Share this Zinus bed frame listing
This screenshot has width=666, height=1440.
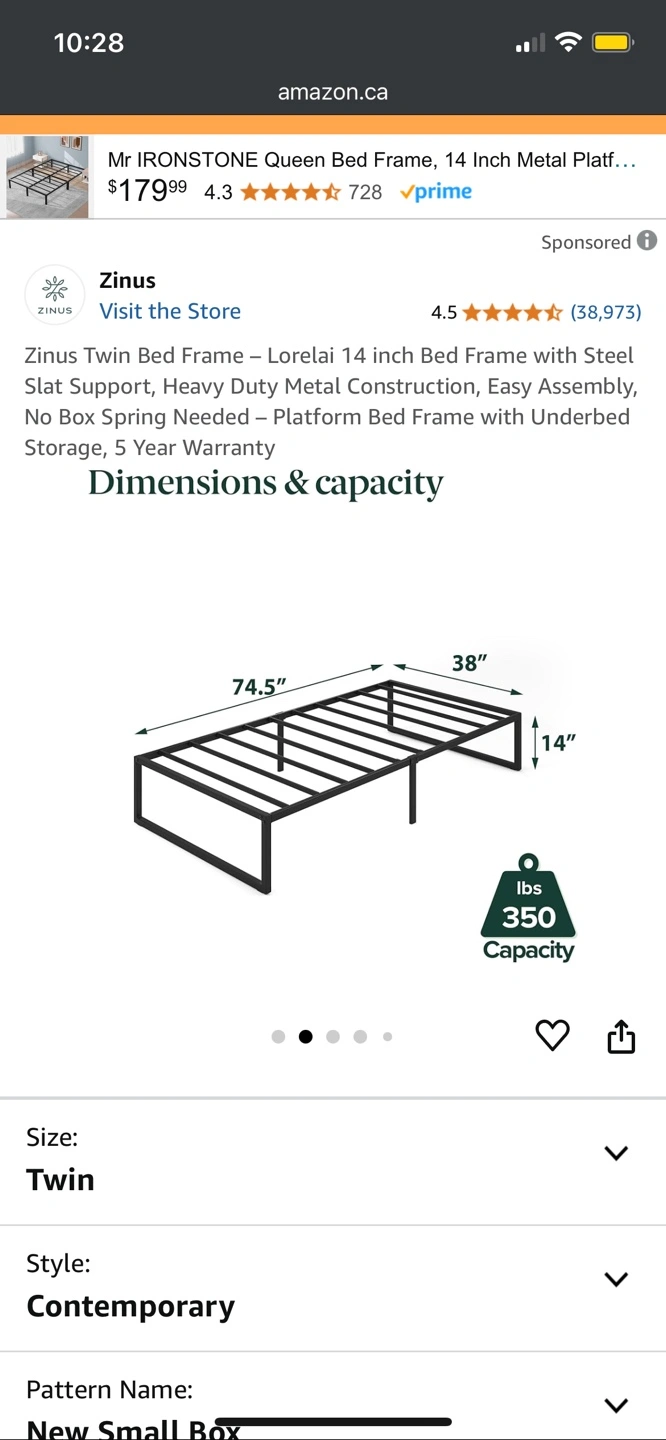[x=621, y=1036]
